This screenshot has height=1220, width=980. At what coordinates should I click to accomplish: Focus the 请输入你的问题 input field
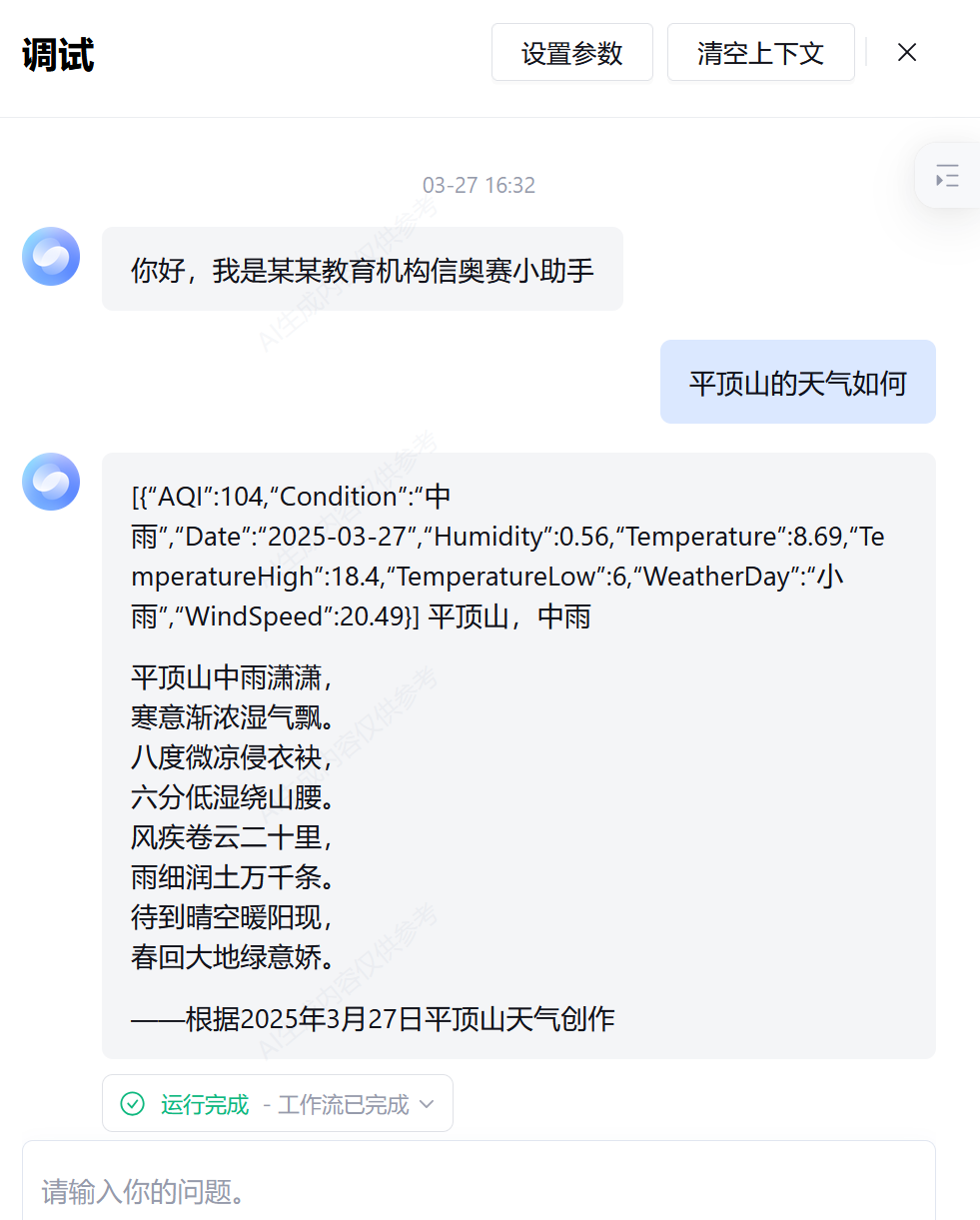[480, 1190]
